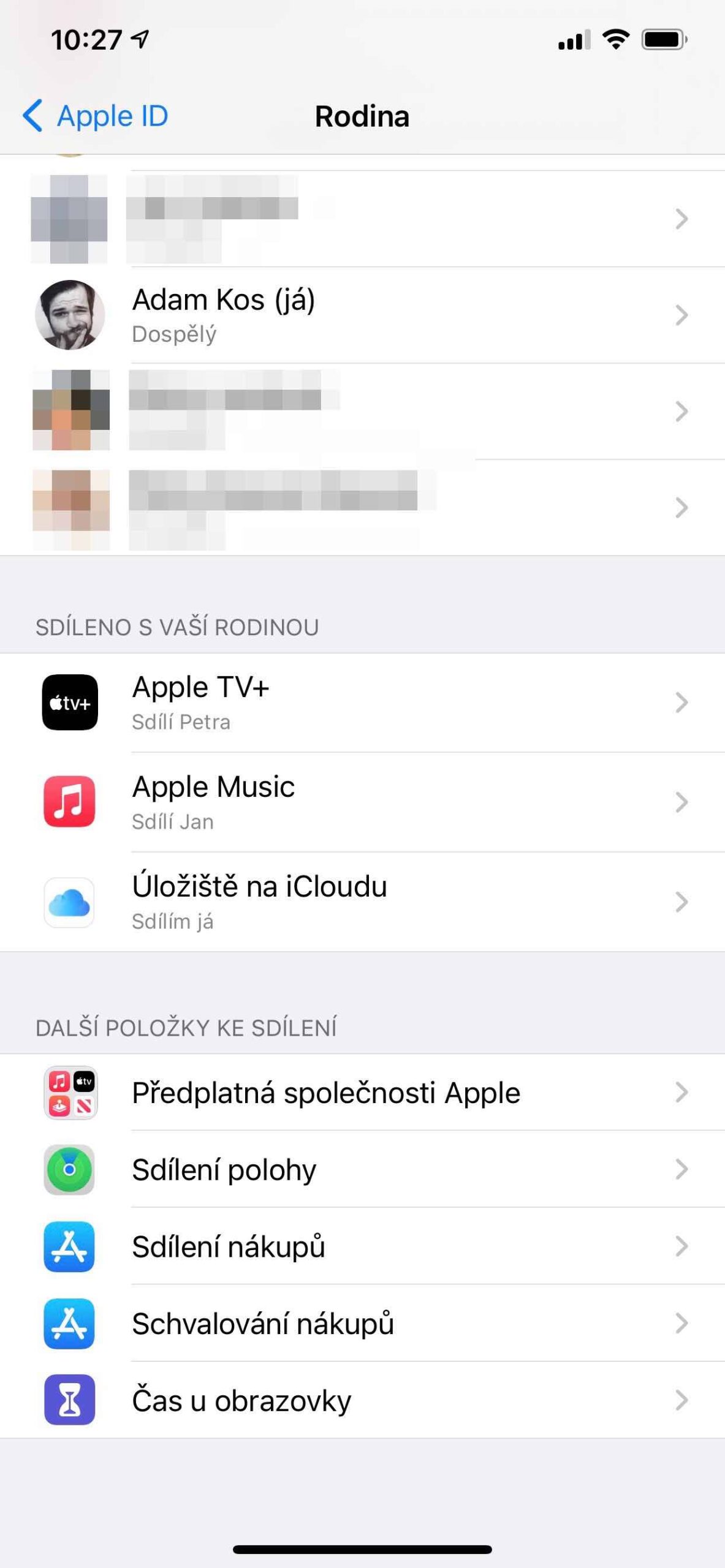Click the App Store icon for Schvalování nákupů
The image size is (725, 1568).
click(x=69, y=1324)
